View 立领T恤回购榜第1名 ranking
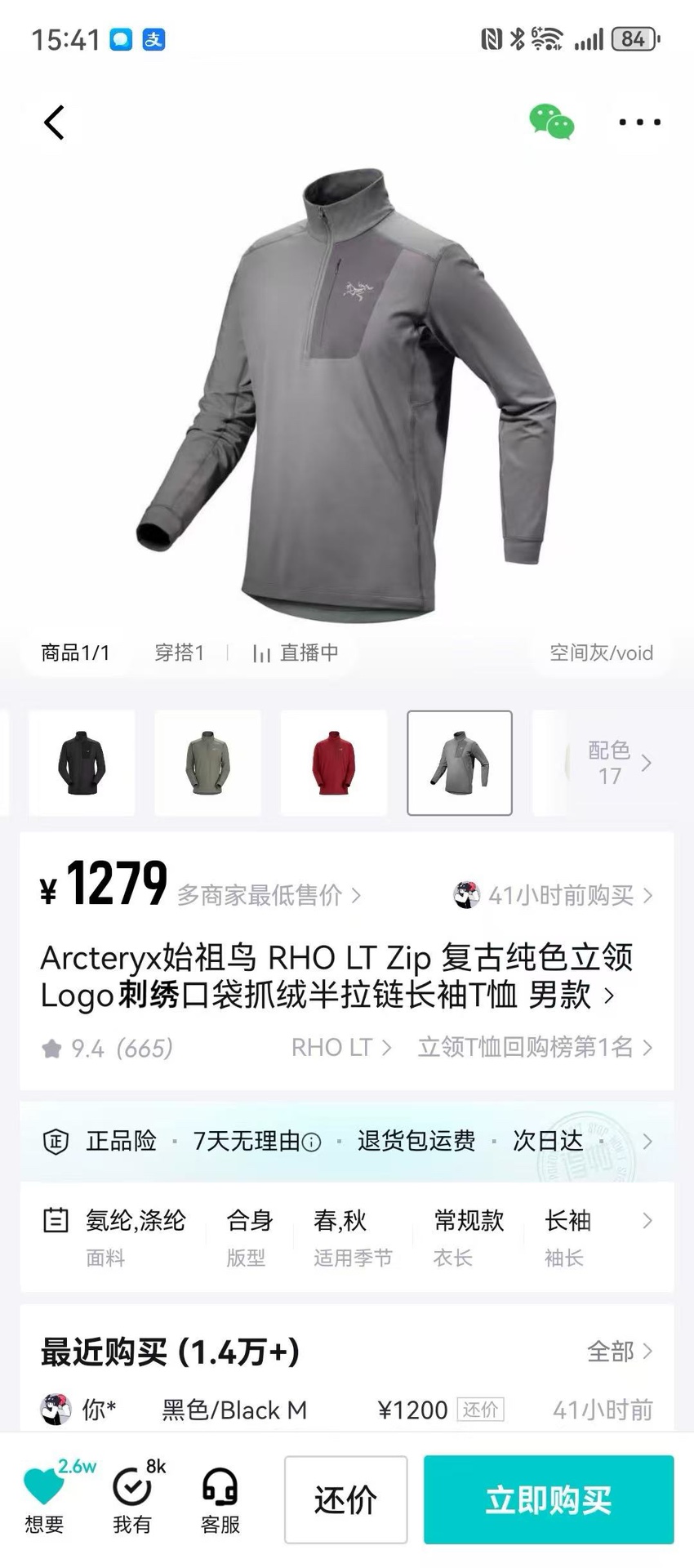Screen dimensions: 694x1568 click(535, 1048)
